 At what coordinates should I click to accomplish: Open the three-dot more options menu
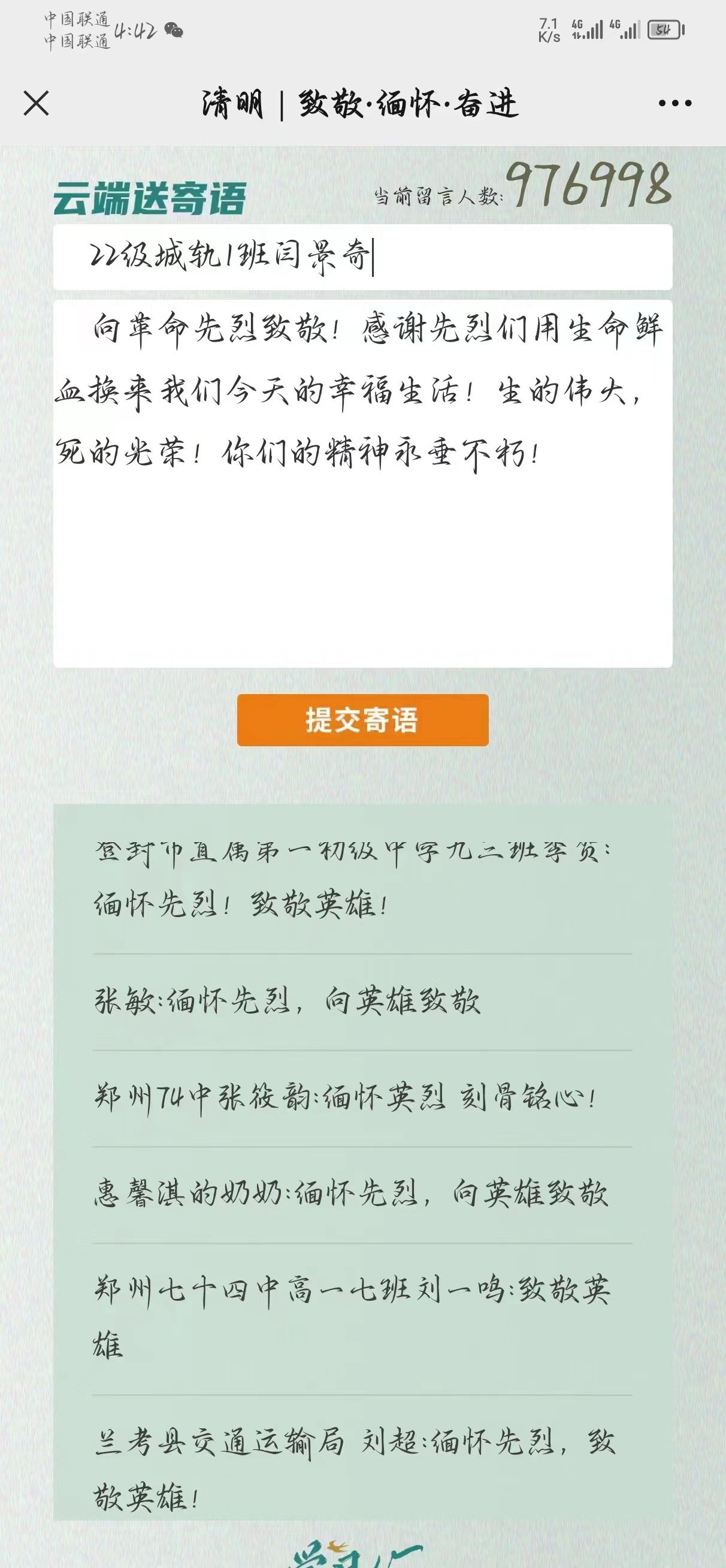tap(675, 104)
